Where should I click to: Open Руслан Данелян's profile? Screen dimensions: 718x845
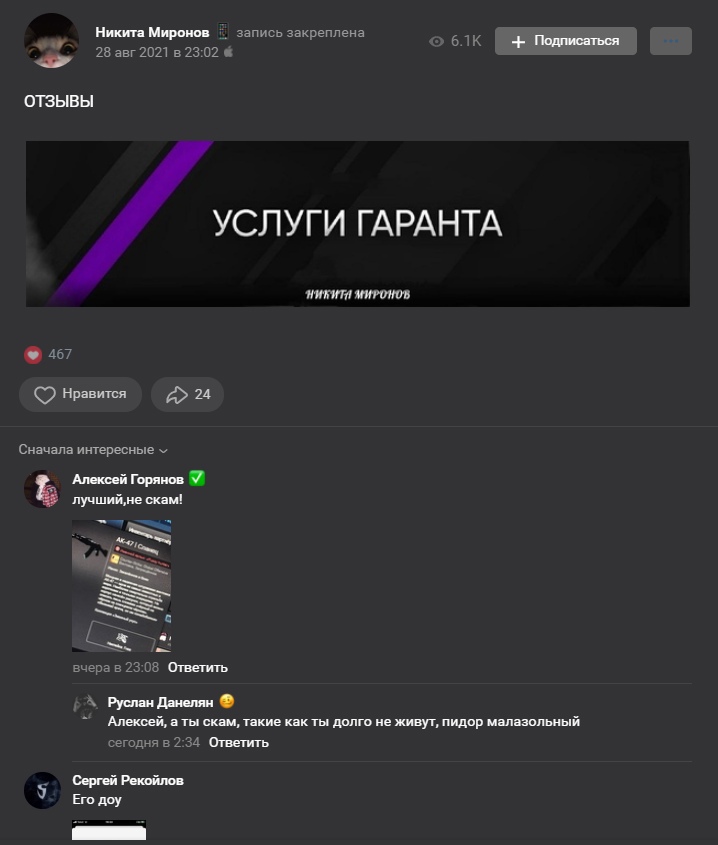pyautogui.click(x=159, y=702)
